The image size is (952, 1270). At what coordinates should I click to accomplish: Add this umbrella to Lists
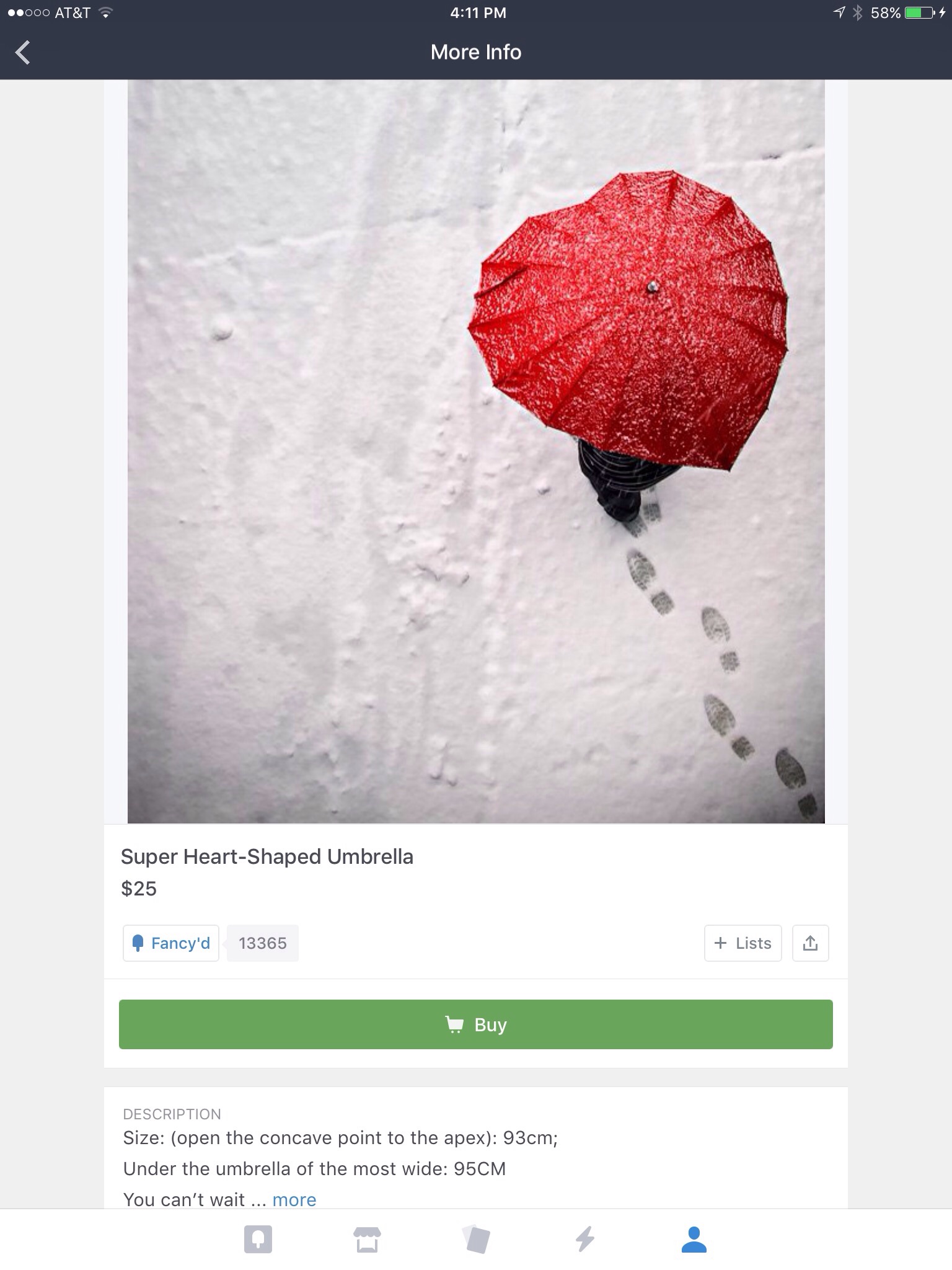pos(743,943)
